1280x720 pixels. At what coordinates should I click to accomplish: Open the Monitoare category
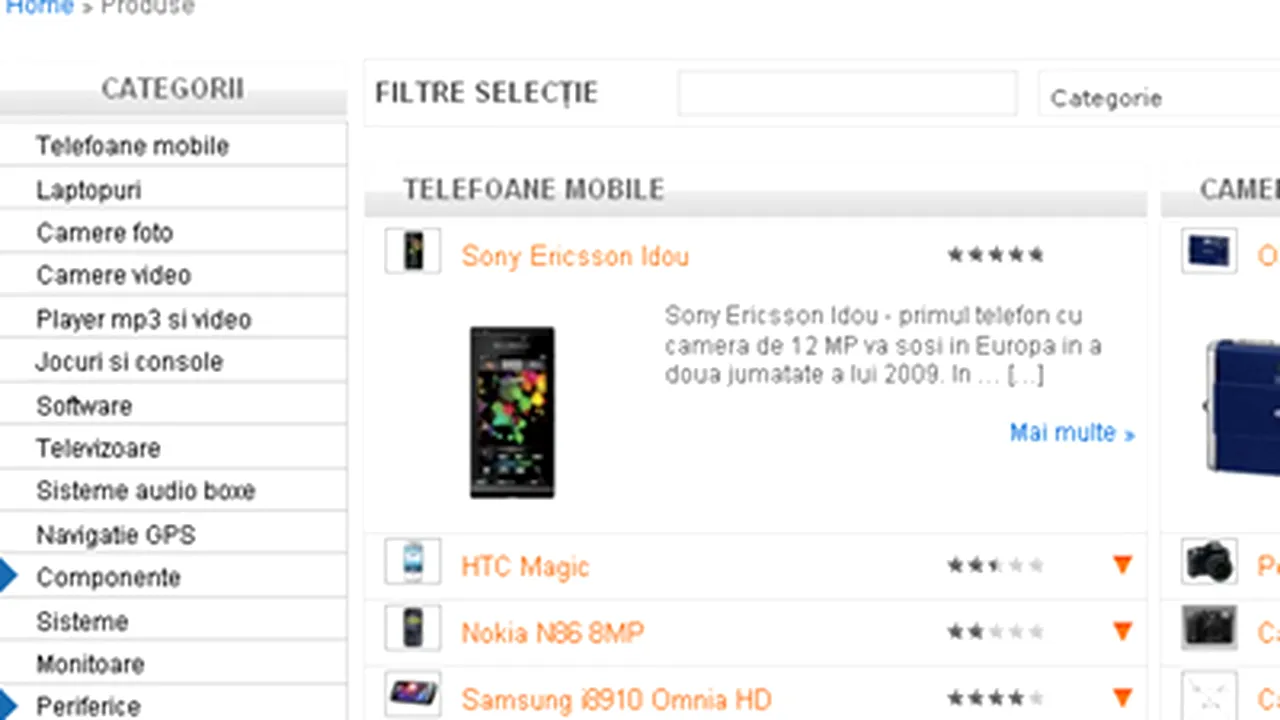click(90, 664)
